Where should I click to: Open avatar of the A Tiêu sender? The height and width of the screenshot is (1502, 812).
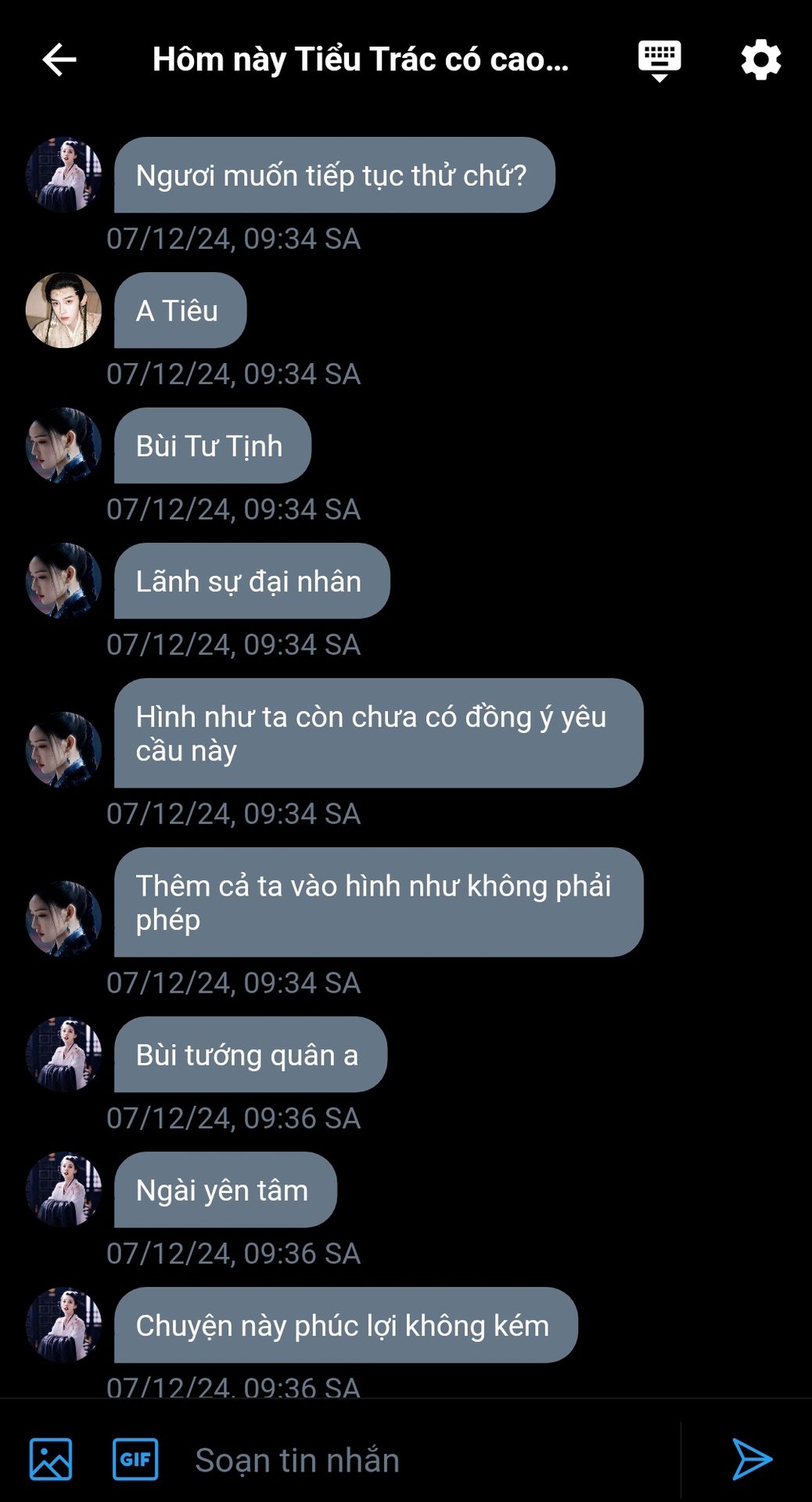point(64,311)
